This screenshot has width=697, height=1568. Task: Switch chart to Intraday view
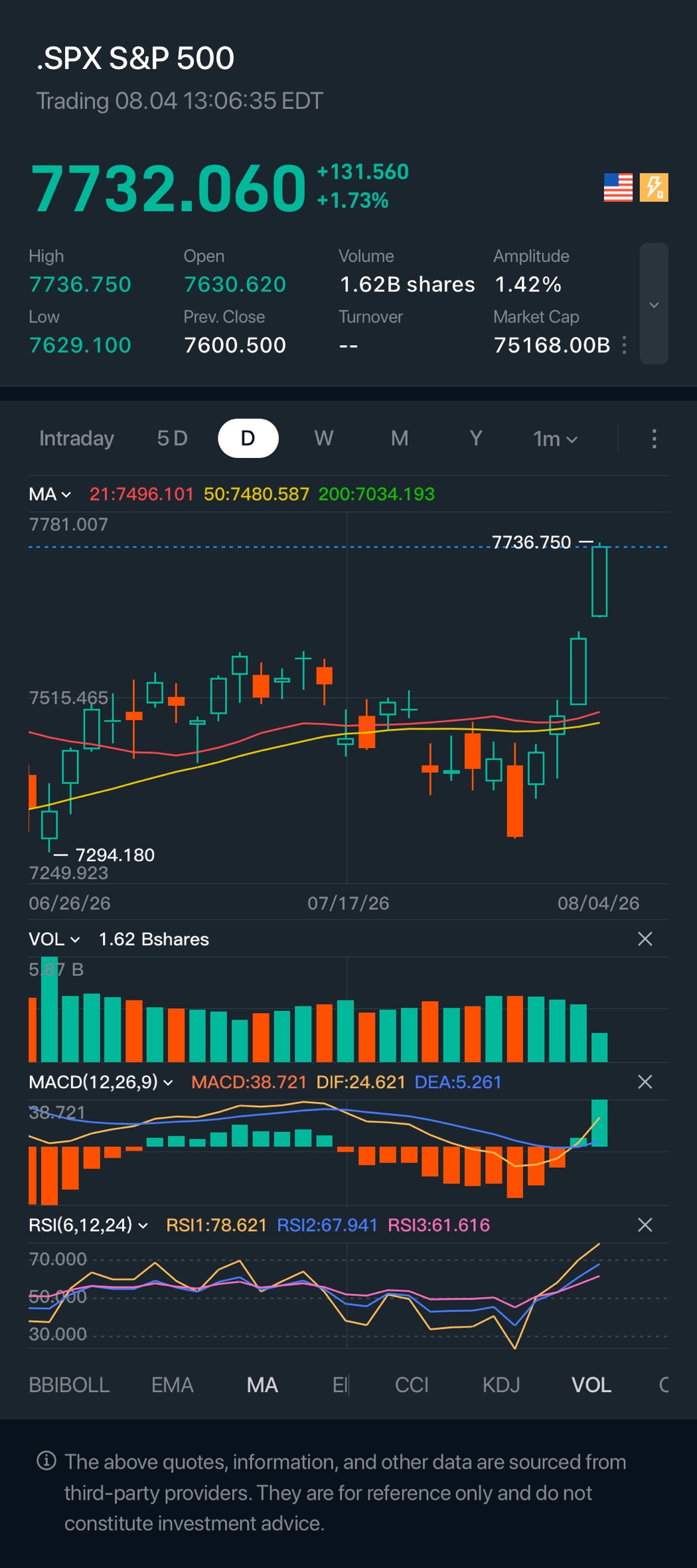[x=76, y=439]
